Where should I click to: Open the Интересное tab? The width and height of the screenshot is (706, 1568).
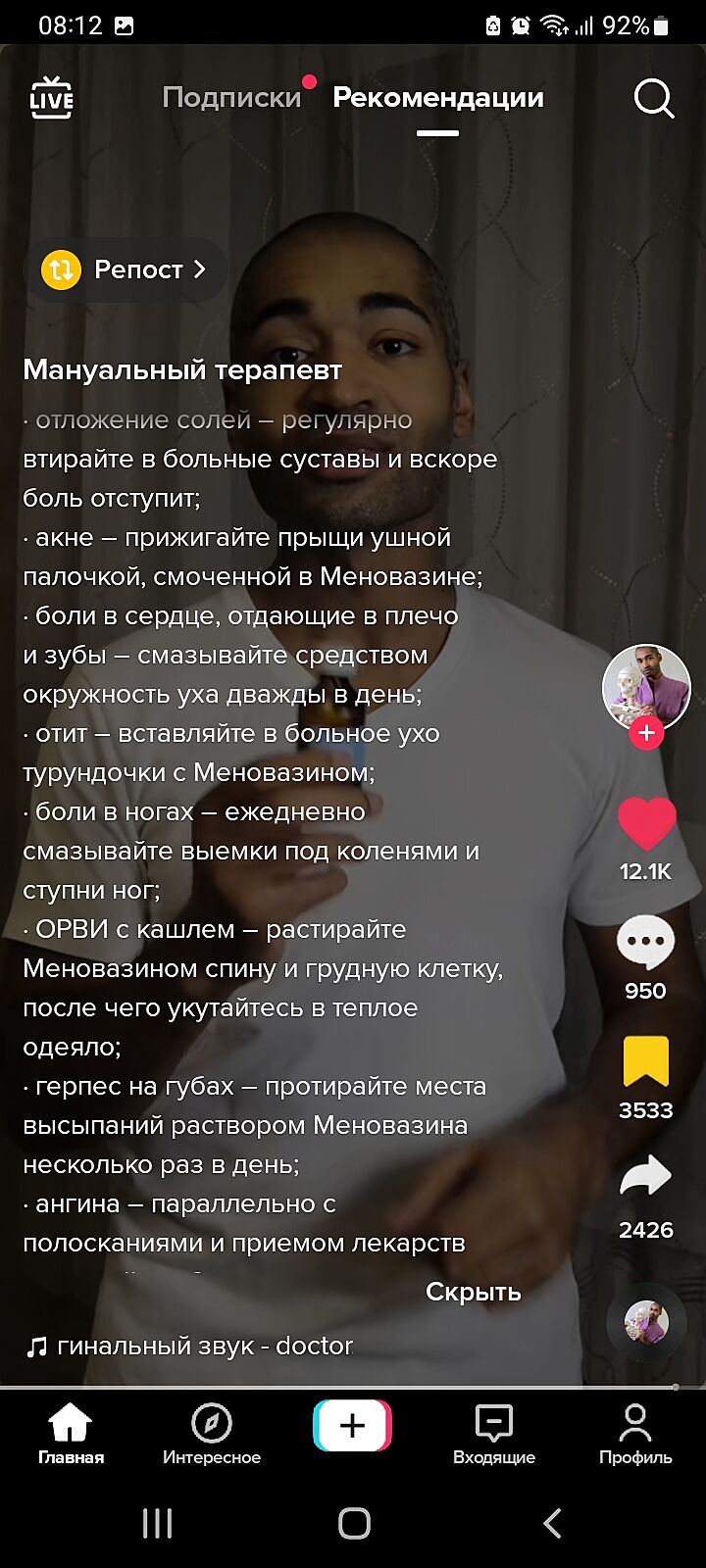[212, 1433]
